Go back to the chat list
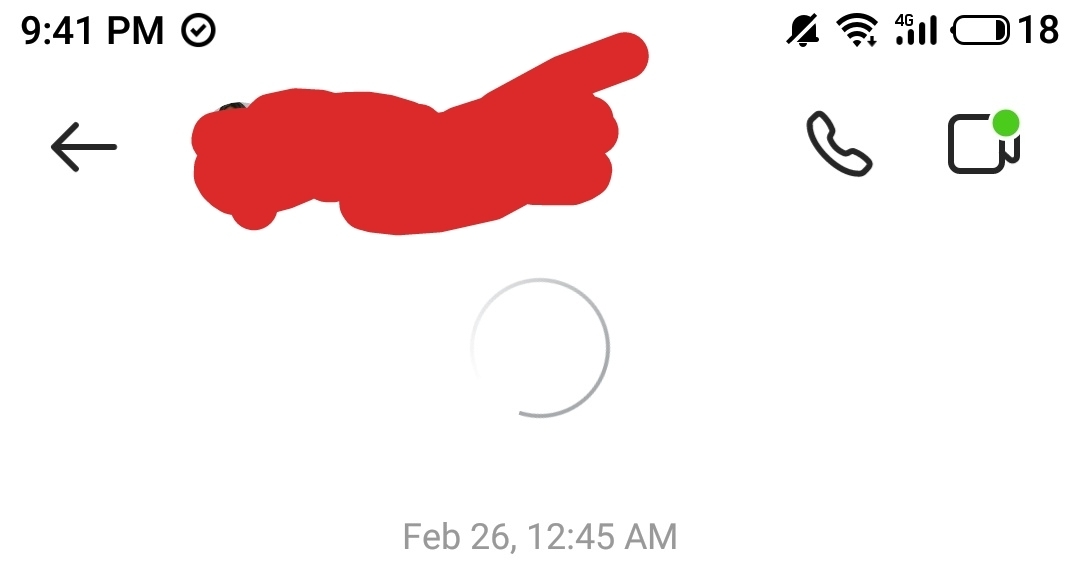Viewport: 1080px width, 584px height. point(84,147)
